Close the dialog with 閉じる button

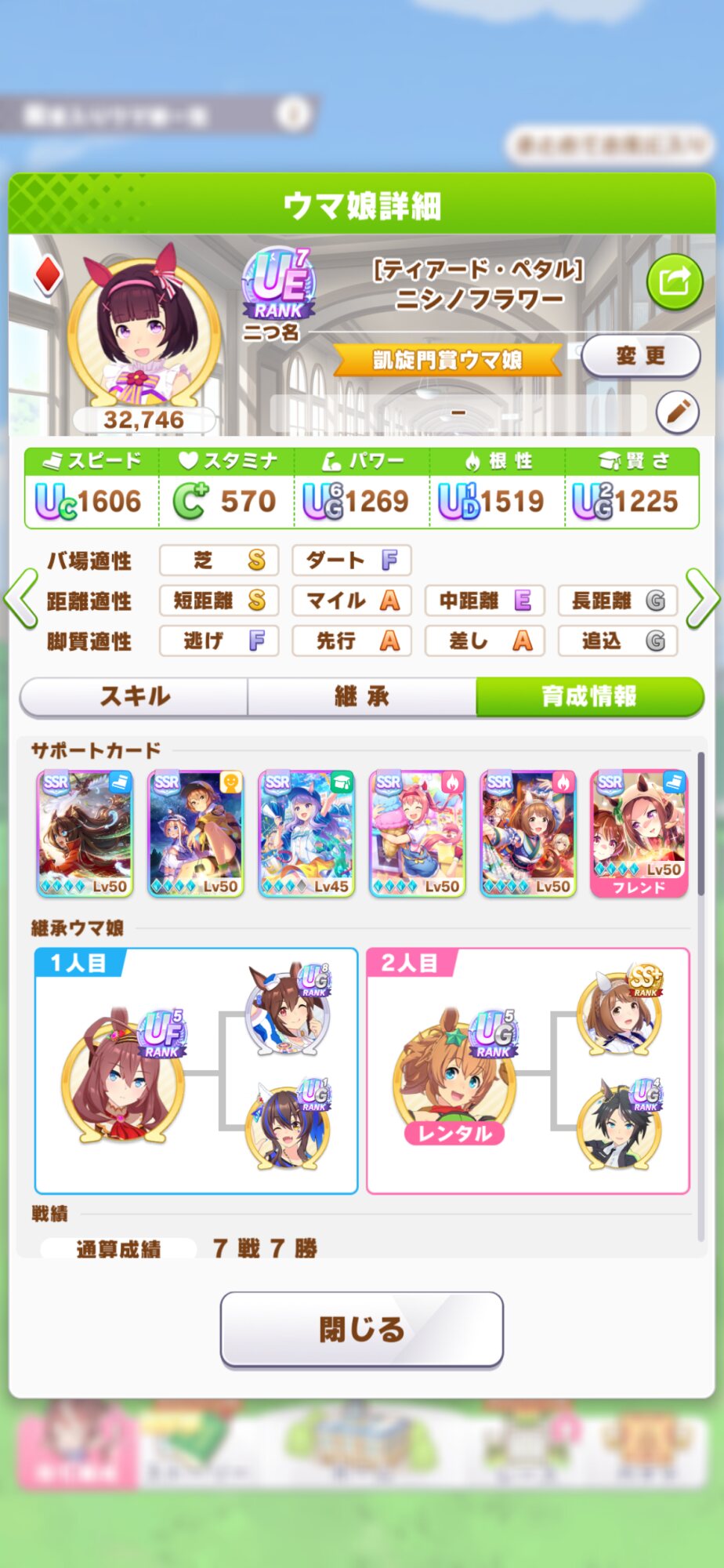[361, 1329]
